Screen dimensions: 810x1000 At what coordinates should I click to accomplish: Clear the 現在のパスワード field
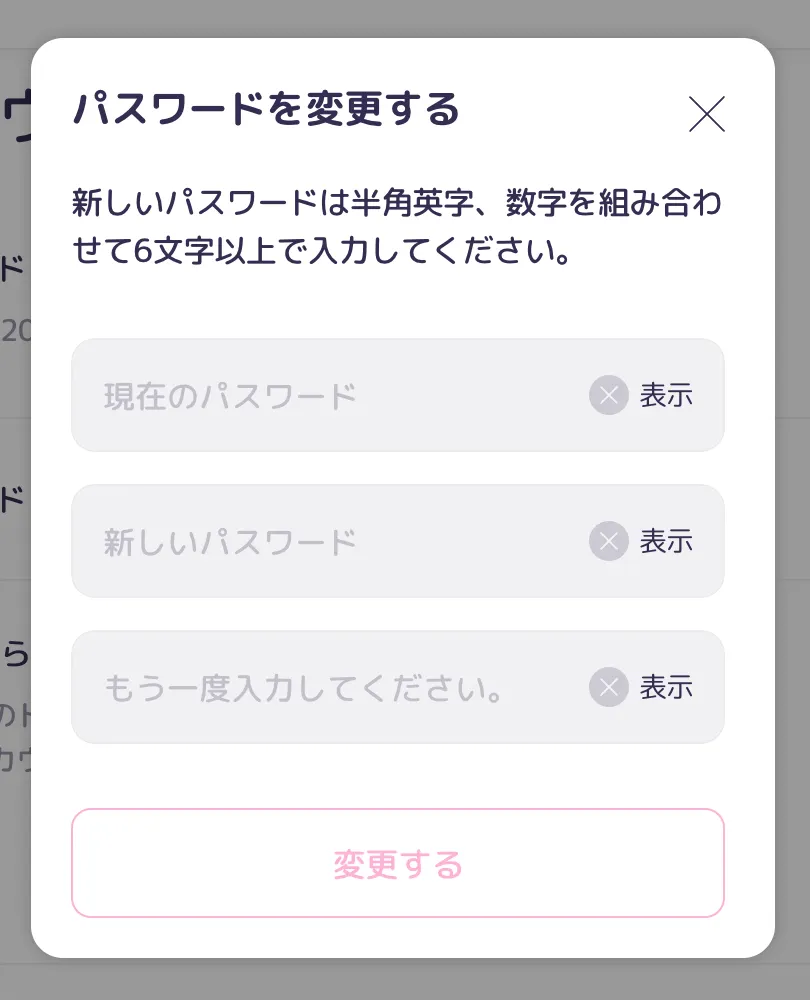point(608,395)
